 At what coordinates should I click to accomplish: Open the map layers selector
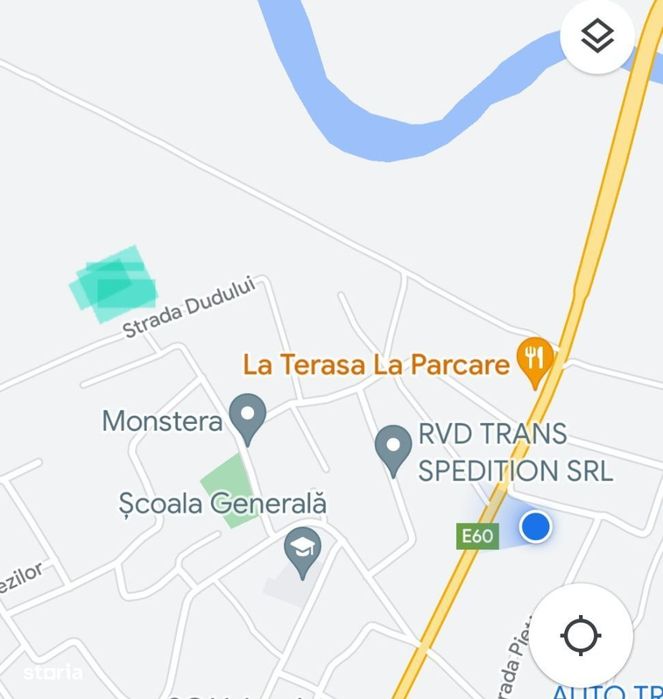point(597,37)
